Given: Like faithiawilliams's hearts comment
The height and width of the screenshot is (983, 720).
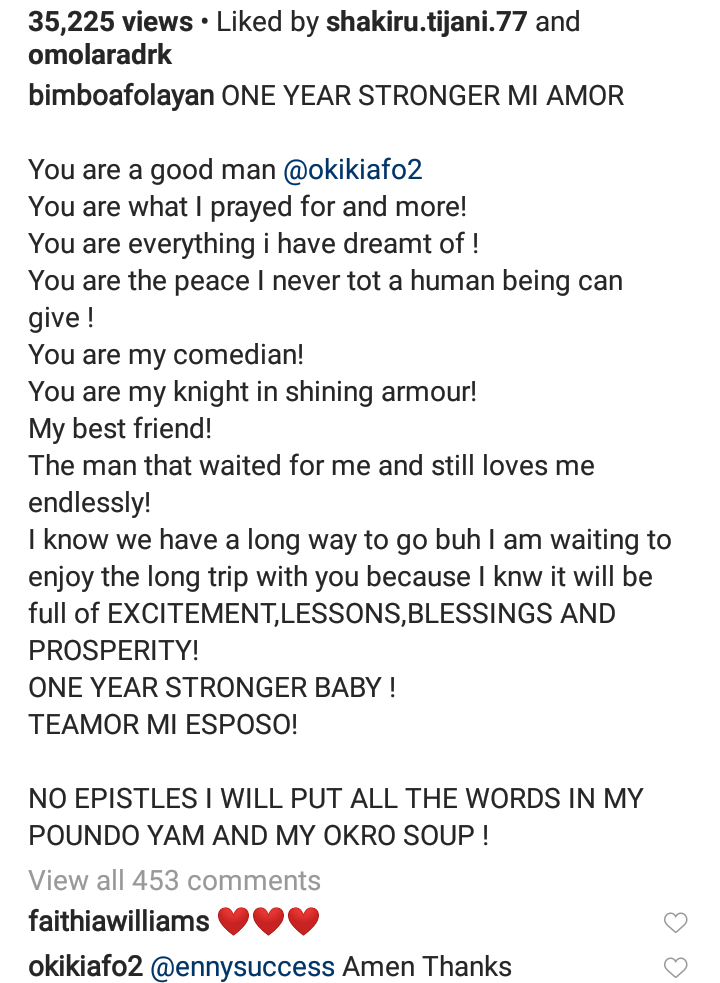Looking at the screenshot, I should [676, 922].
